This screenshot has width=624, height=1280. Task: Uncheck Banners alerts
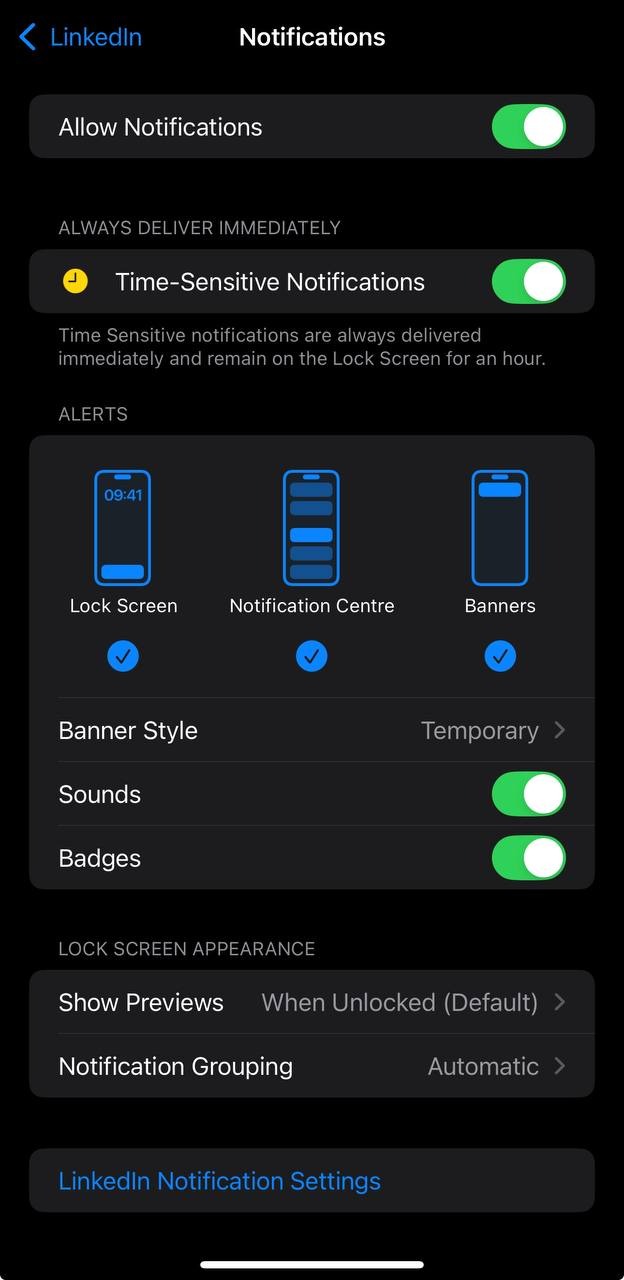500,656
